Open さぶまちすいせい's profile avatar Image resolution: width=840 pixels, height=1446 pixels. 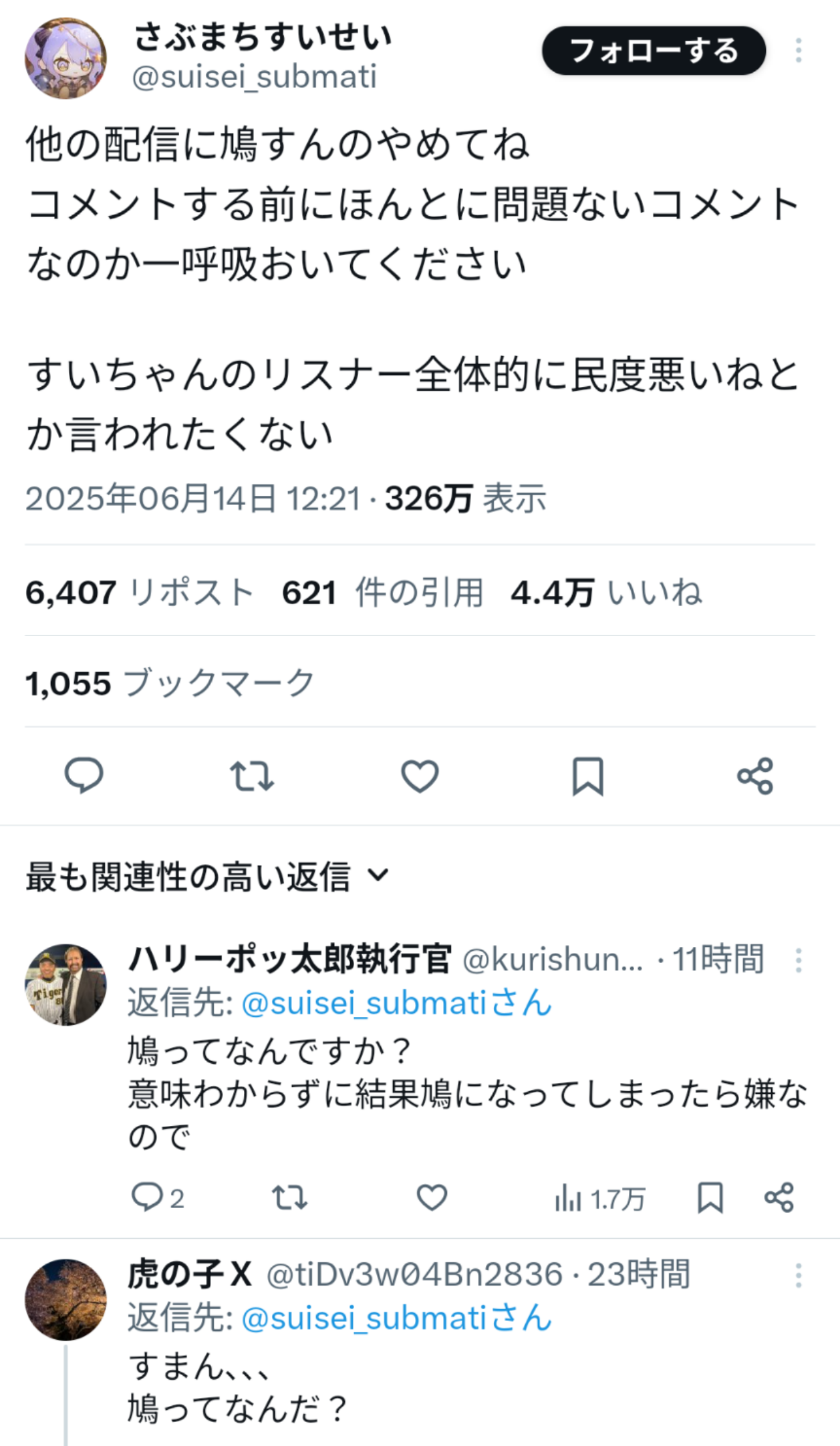pyautogui.click(x=65, y=58)
